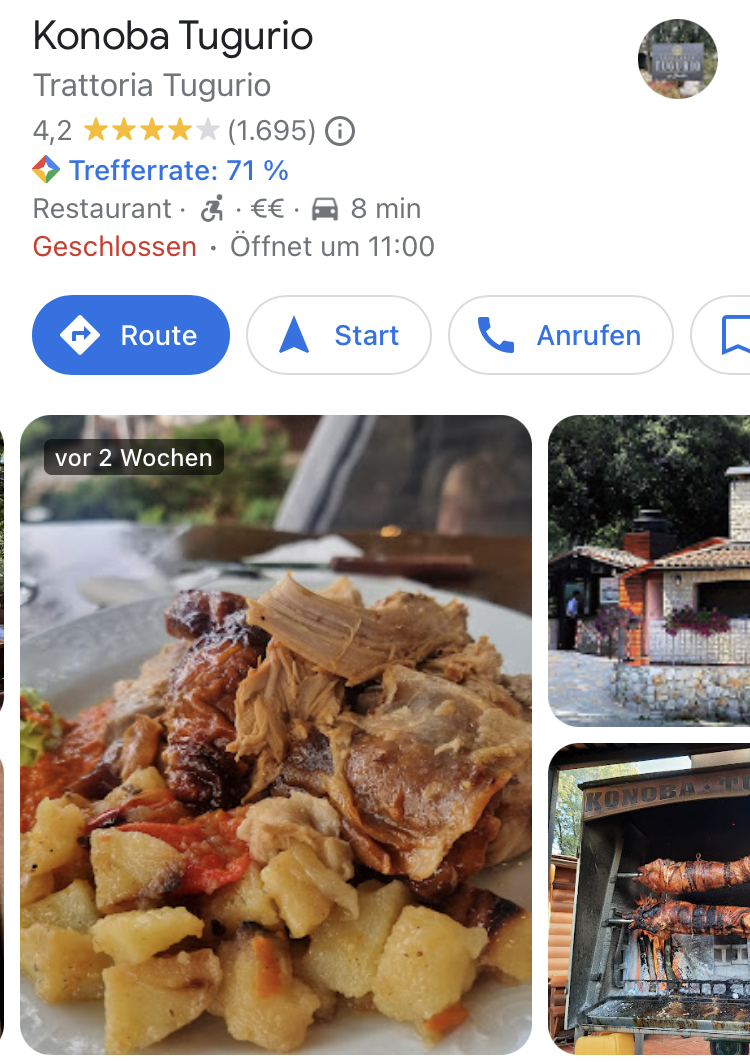Call the restaurant via Anrufen
Image resolution: width=750 pixels, height=1062 pixels.
560,335
